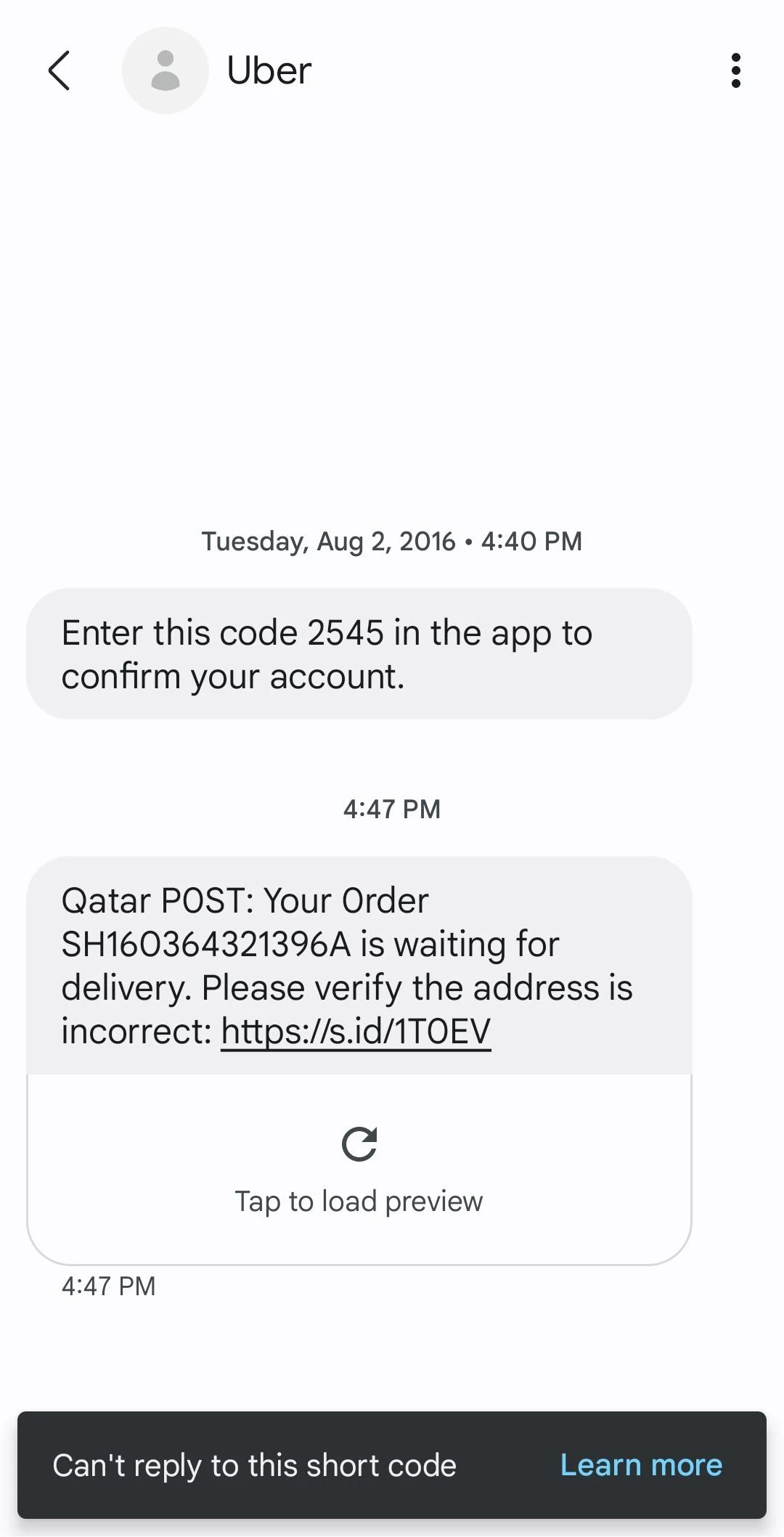Tap Learn more about short codes

point(641,1465)
